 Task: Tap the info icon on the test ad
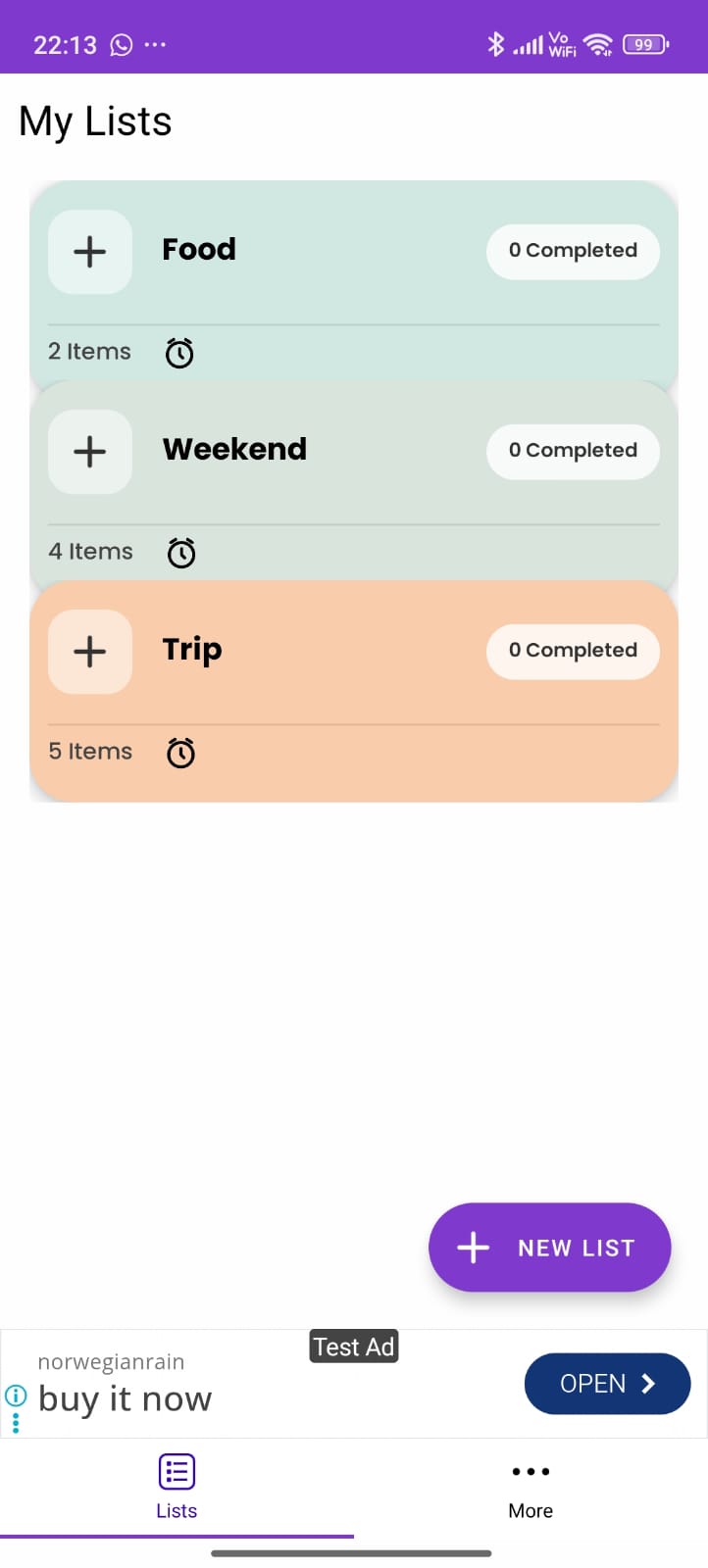15,1396
